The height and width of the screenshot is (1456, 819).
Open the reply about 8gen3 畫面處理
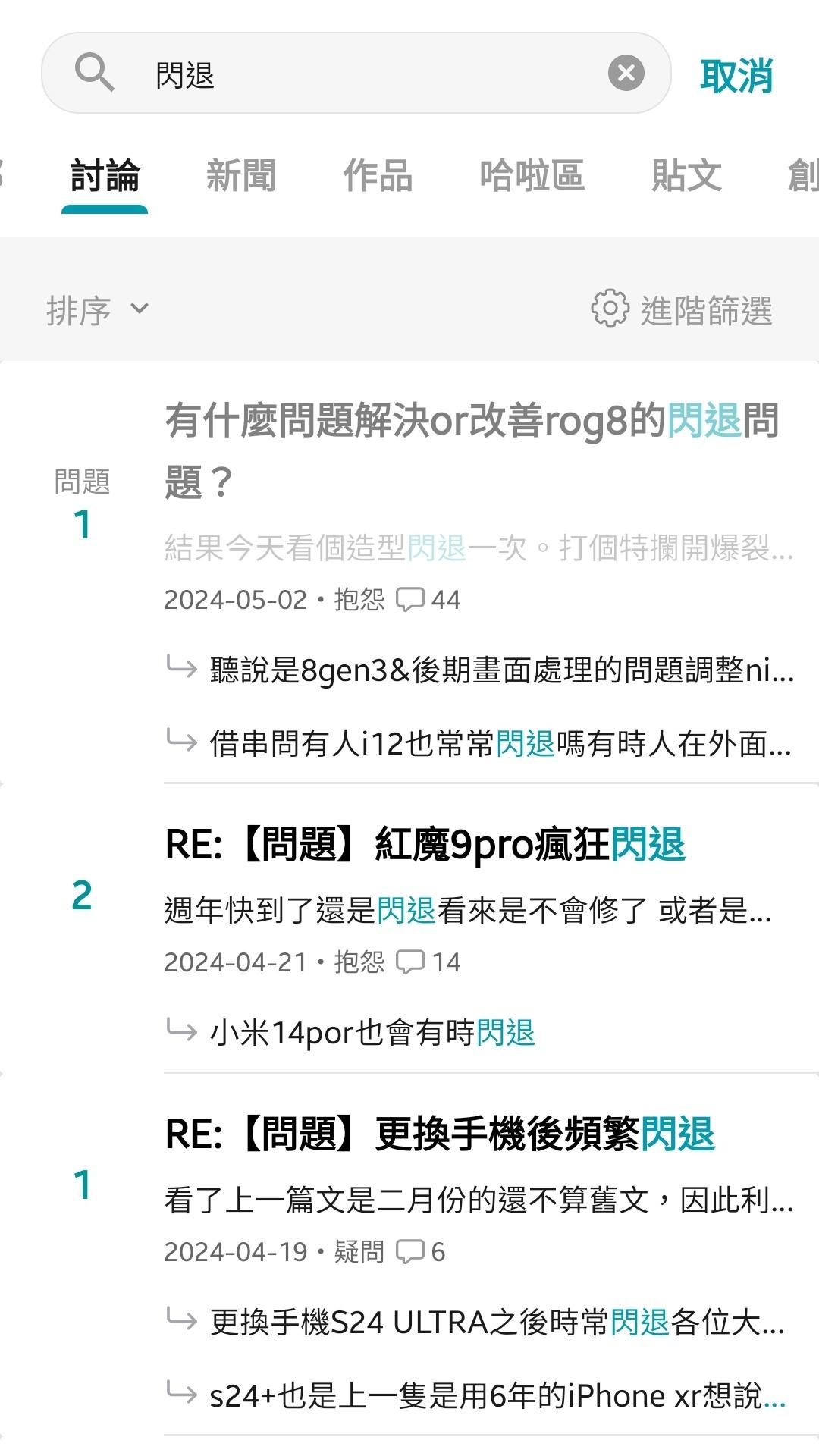[x=500, y=670]
